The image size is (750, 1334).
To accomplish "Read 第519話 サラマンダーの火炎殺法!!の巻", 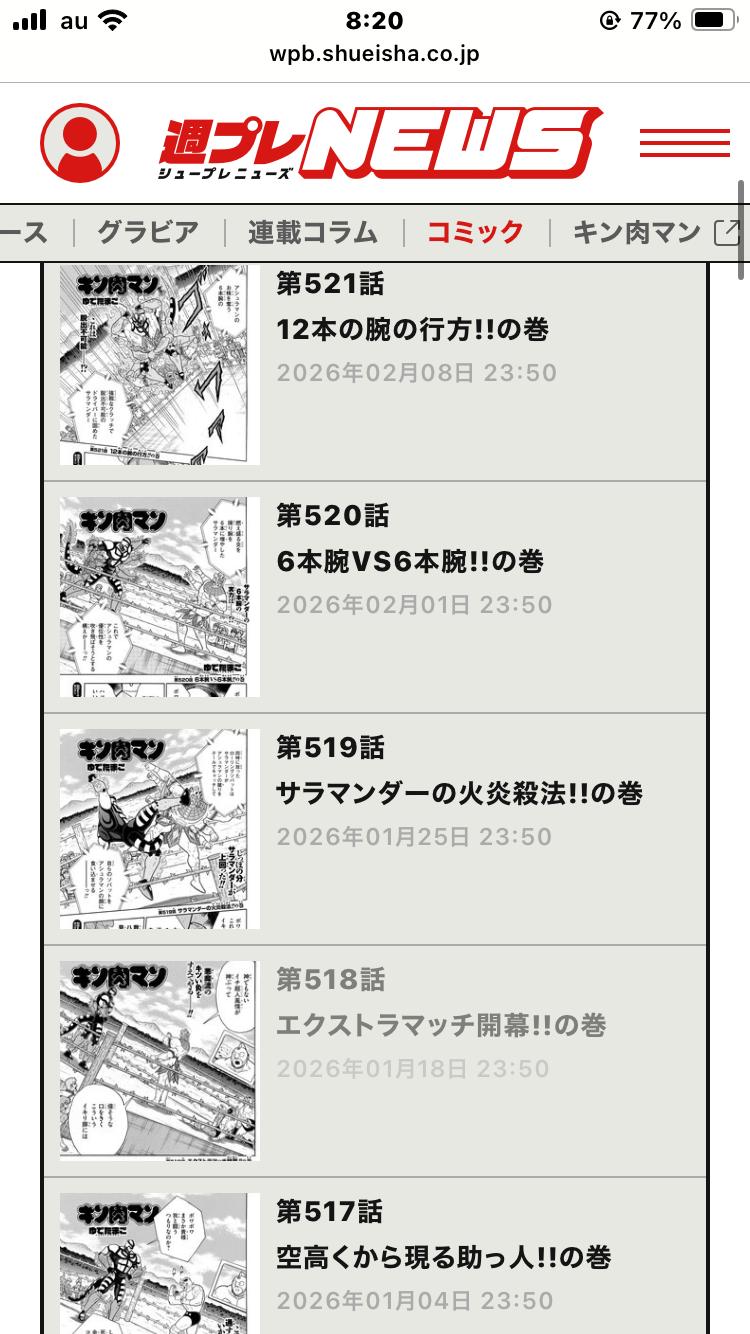I will 458,793.
